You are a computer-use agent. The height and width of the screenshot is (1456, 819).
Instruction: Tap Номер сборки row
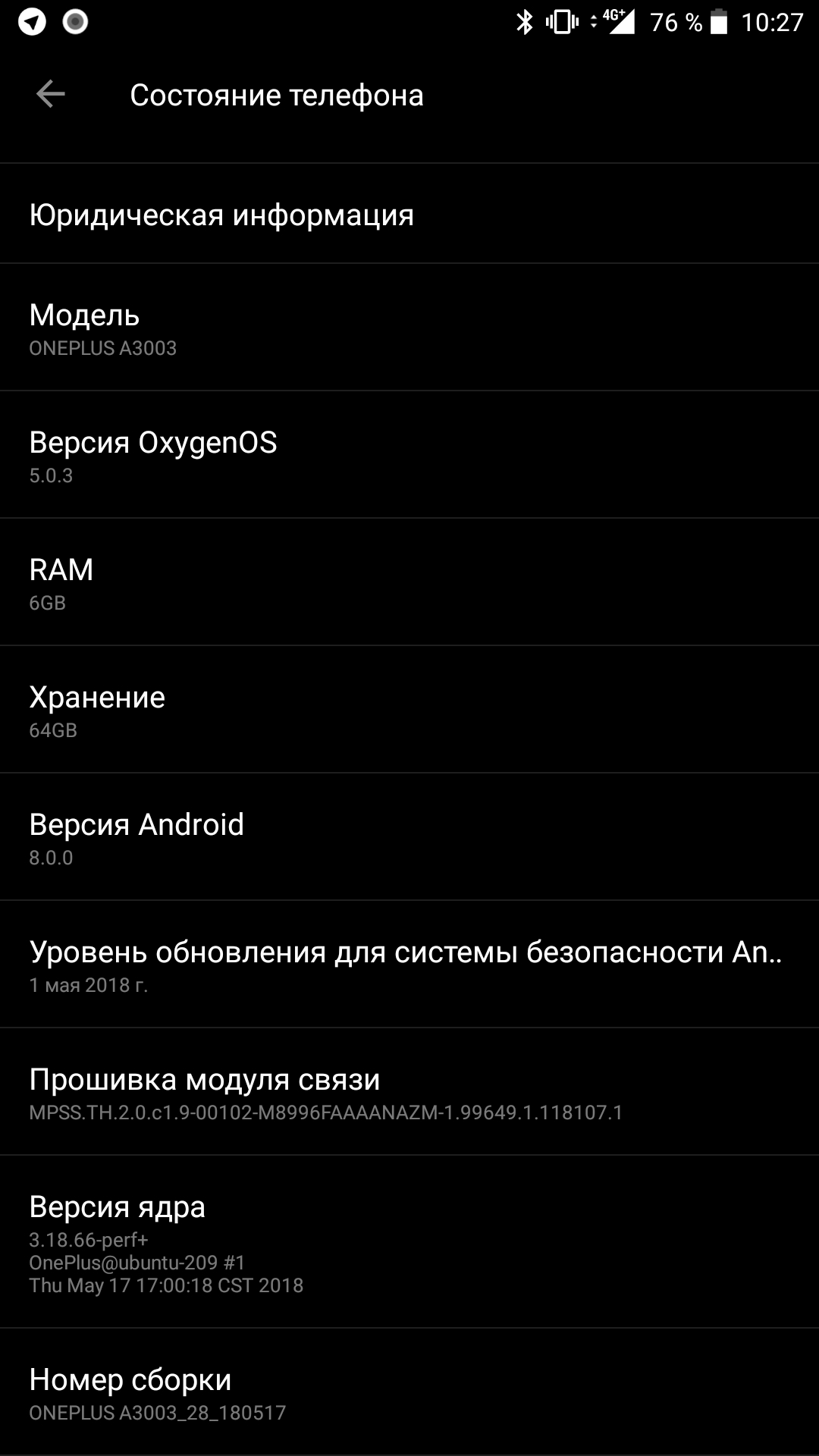(x=409, y=1392)
